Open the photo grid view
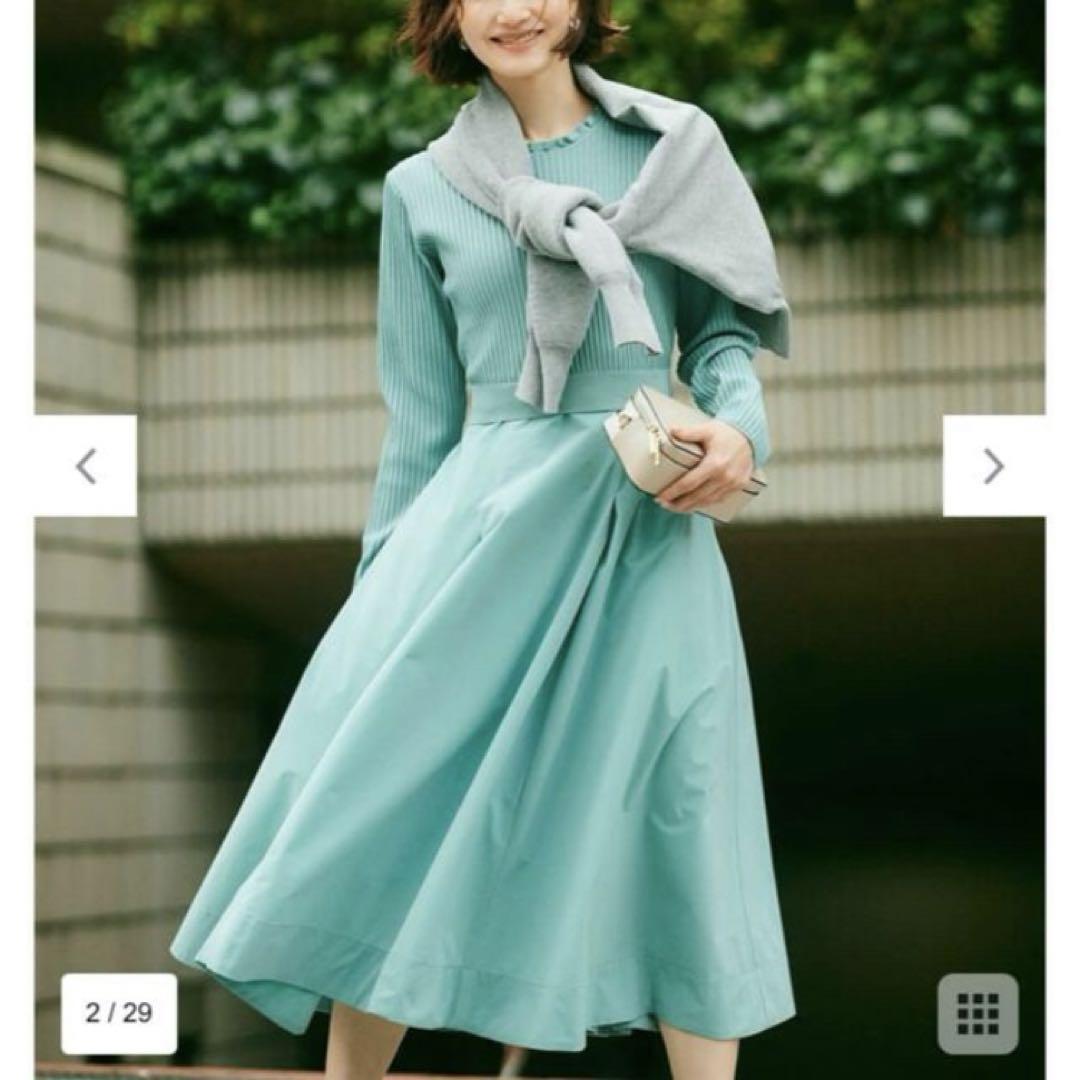The image size is (1080, 1080). click(x=977, y=1013)
